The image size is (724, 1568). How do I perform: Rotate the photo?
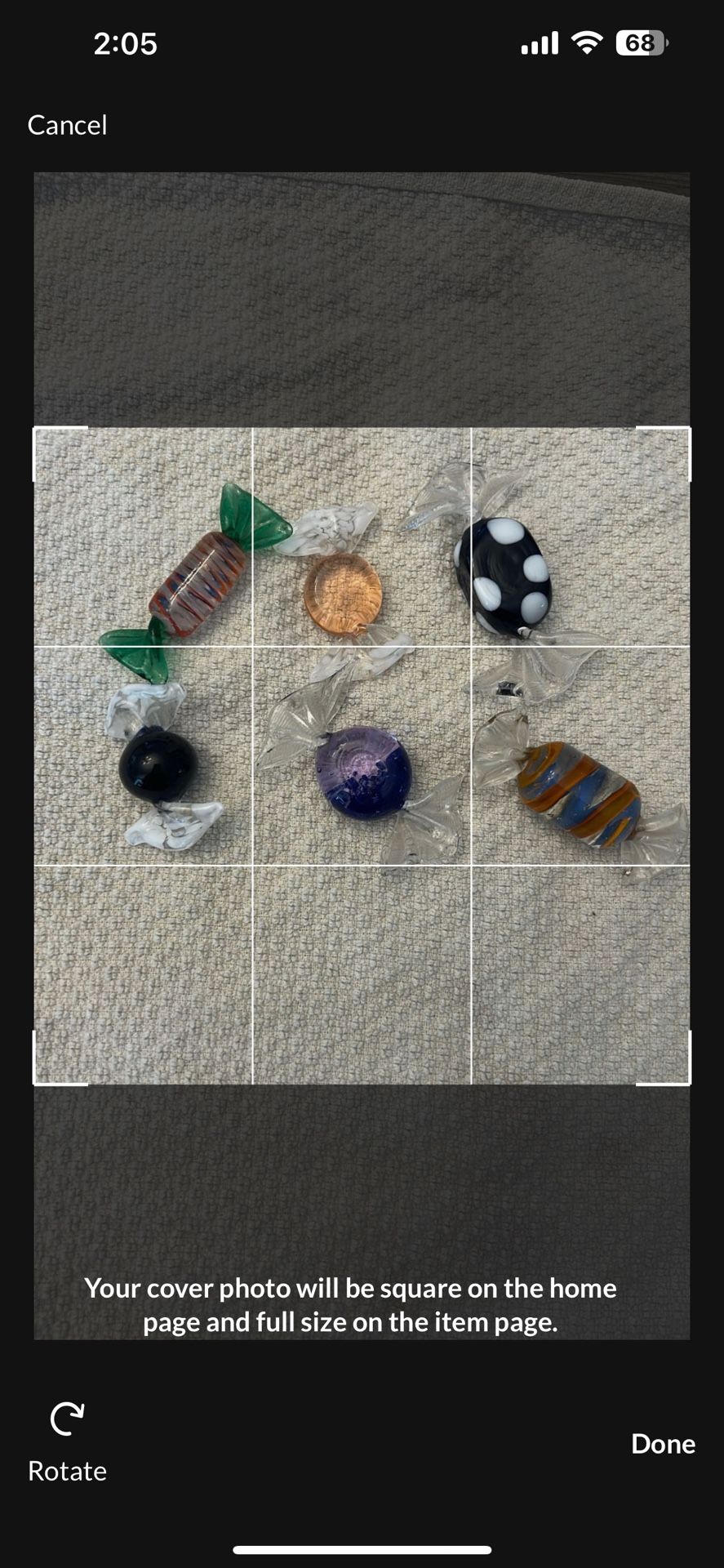pyautogui.click(x=67, y=1442)
